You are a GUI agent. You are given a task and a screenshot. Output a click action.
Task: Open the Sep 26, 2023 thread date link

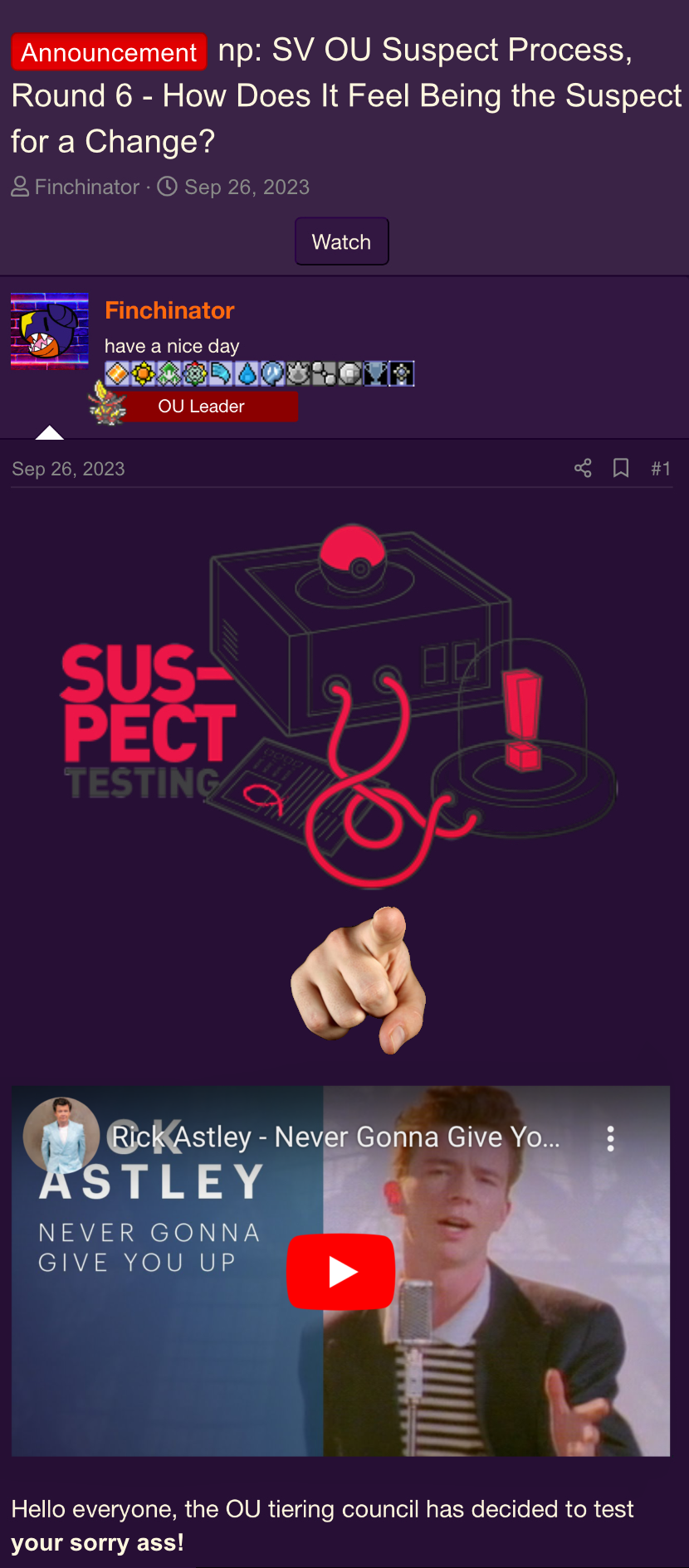click(247, 187)
